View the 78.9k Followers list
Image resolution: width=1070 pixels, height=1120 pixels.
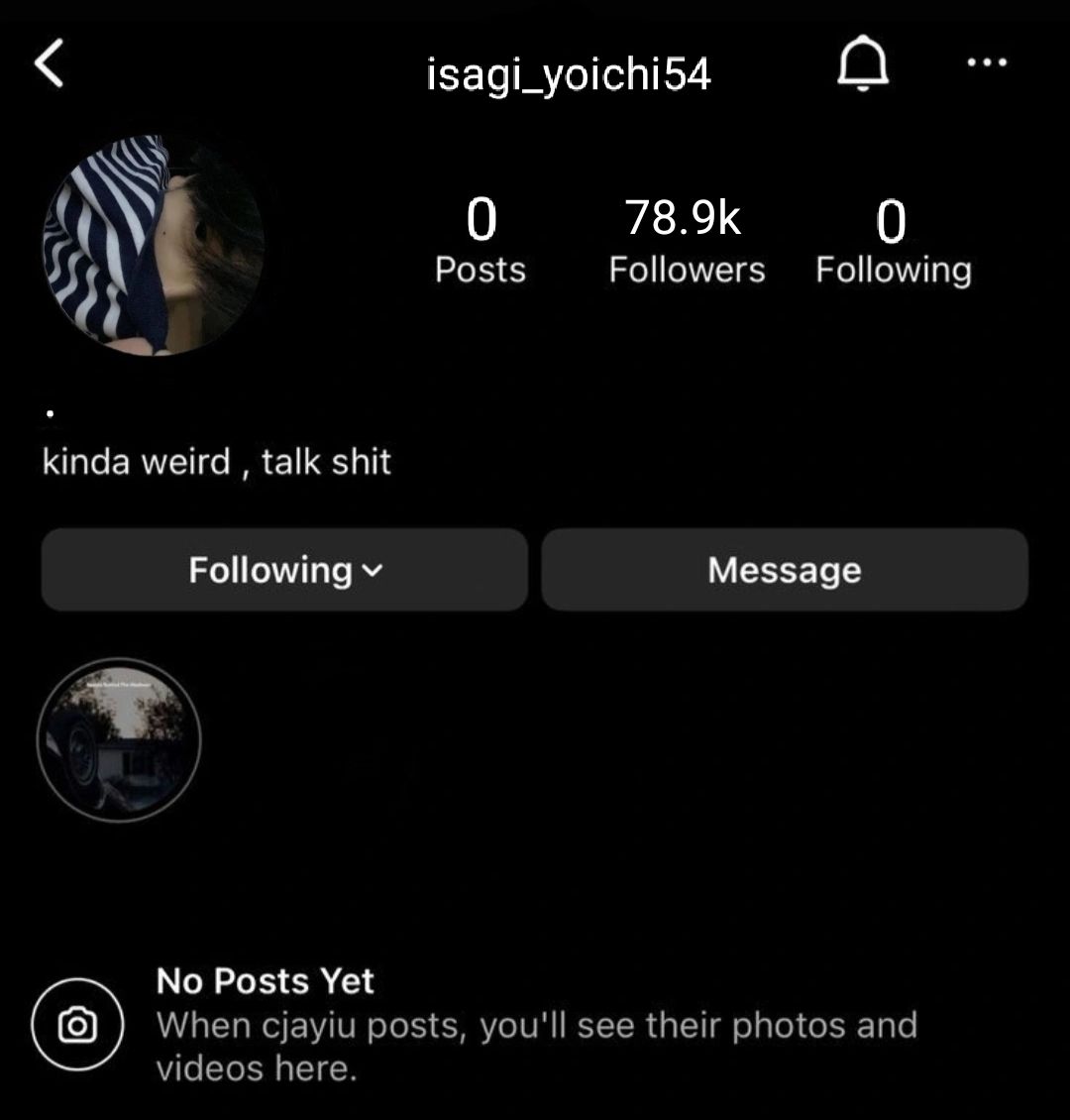687,241
